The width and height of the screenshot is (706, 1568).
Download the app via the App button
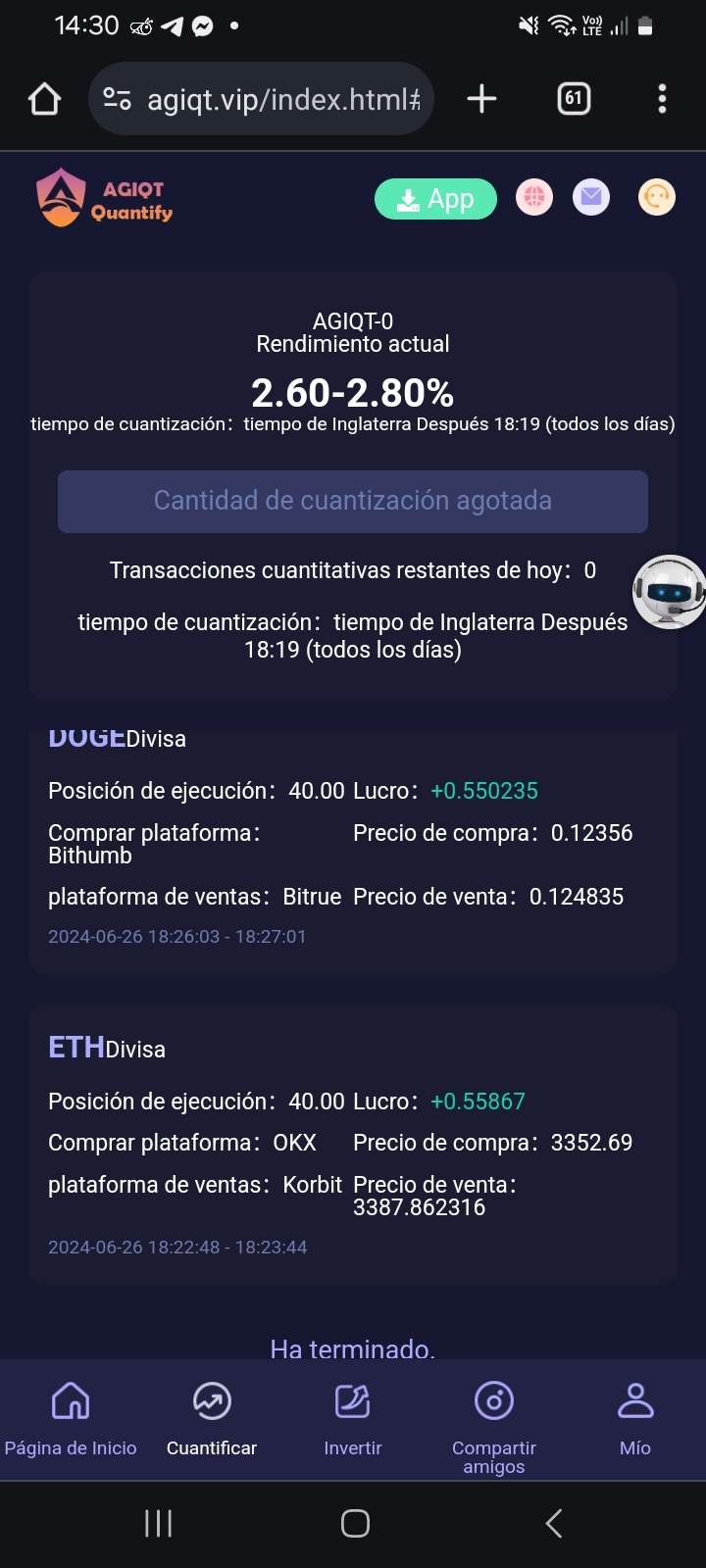coord(435,199)
